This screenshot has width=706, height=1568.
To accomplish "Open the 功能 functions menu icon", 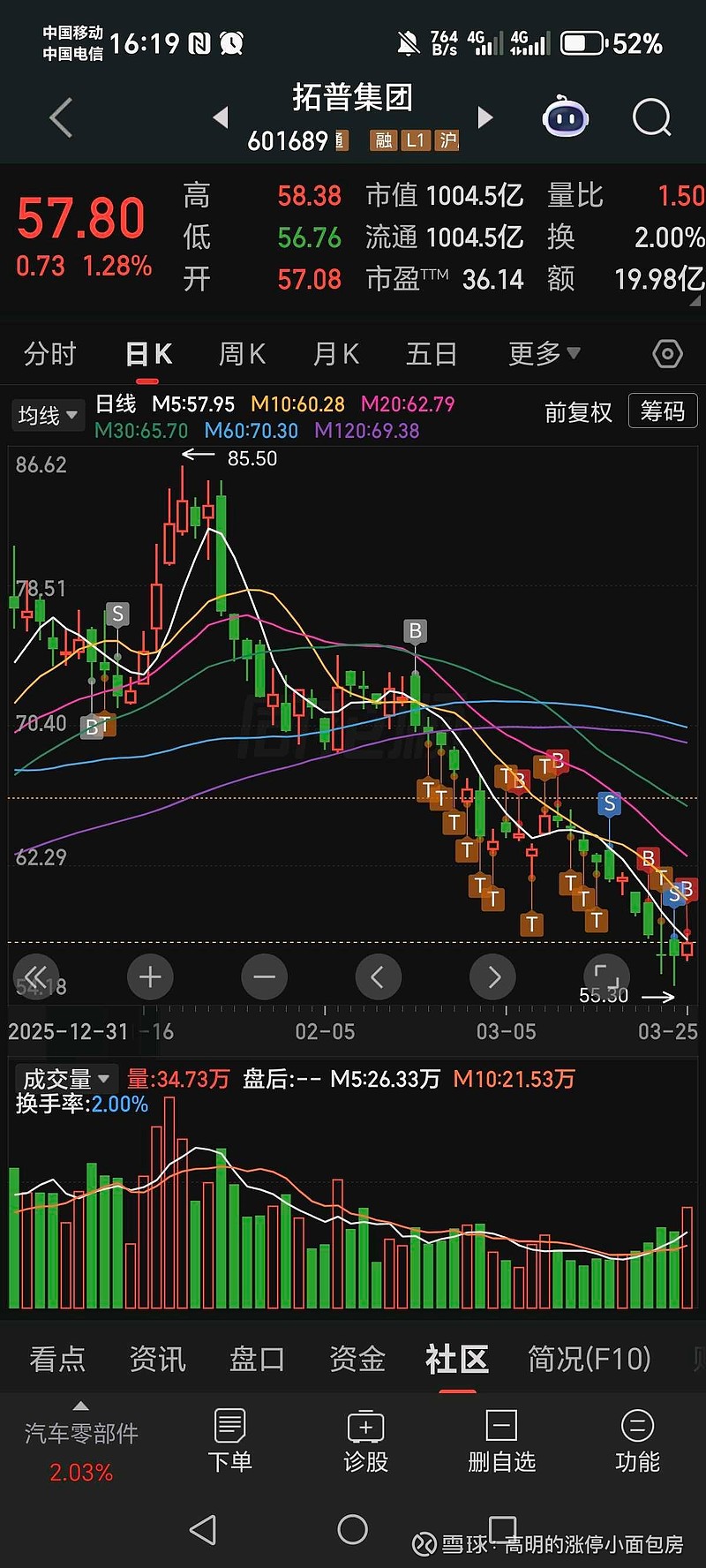I will (x=637, y=1439).
